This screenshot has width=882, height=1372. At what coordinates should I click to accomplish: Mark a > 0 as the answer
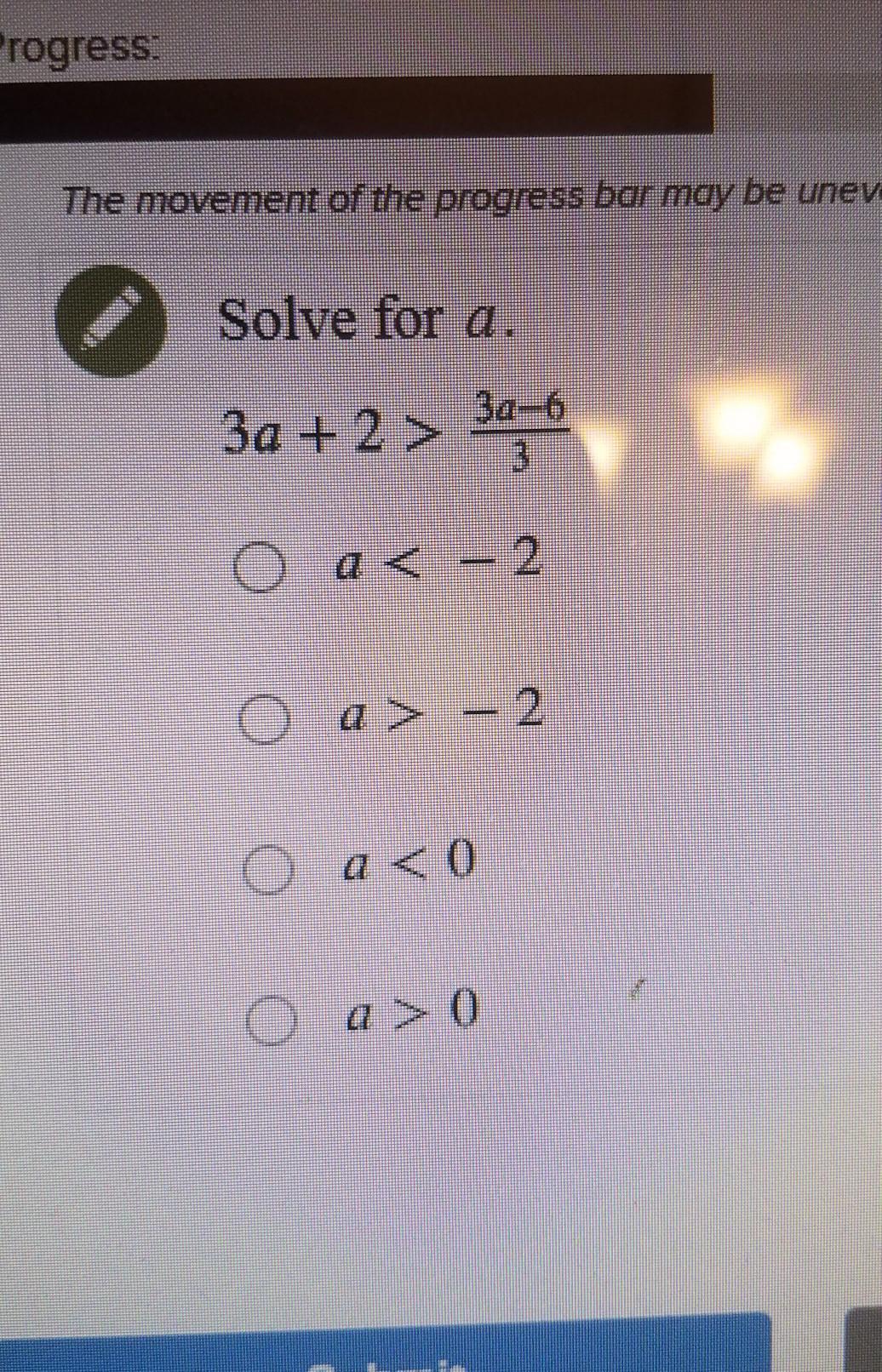[x=272, y=1020]
